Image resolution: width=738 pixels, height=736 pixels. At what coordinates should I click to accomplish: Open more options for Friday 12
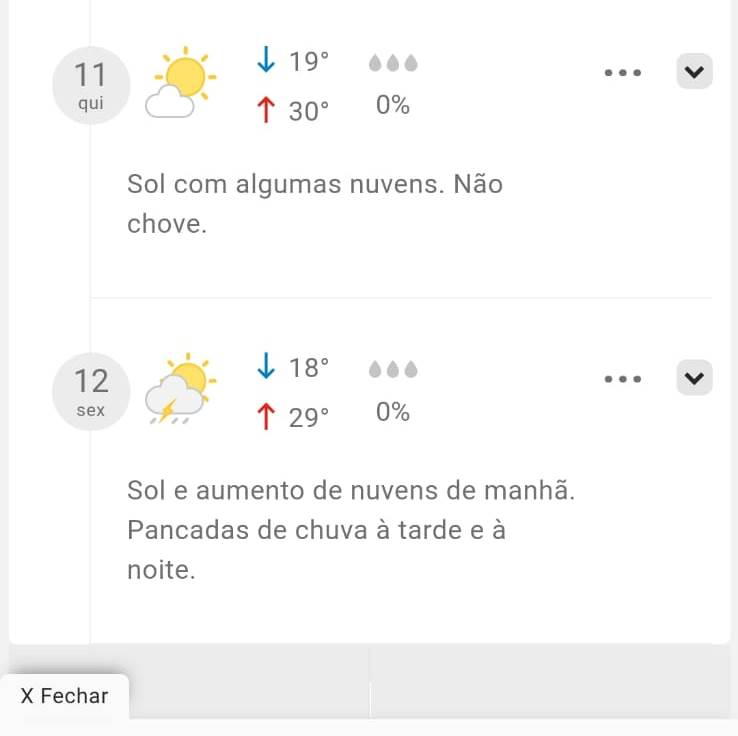(x=622, y=379)
